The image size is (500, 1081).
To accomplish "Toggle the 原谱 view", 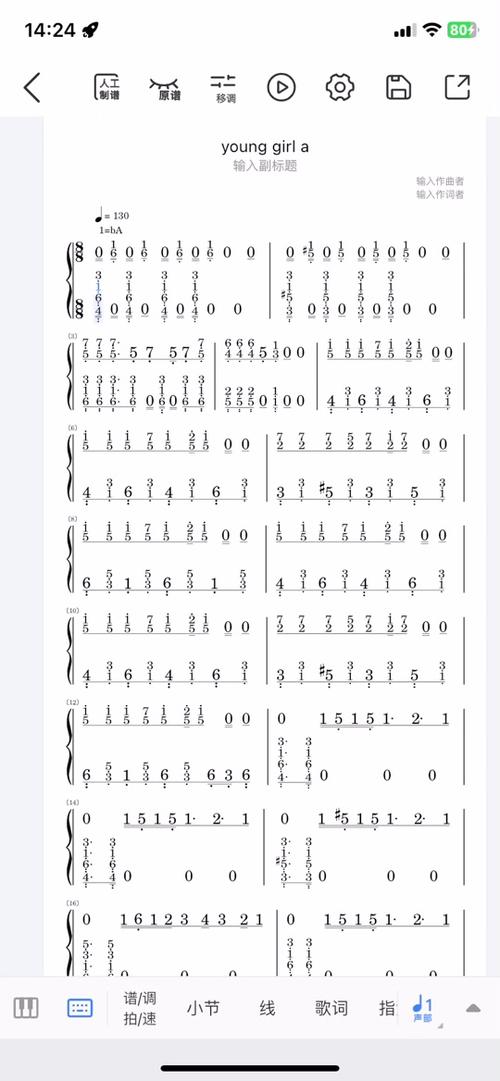I will (166, 88).
